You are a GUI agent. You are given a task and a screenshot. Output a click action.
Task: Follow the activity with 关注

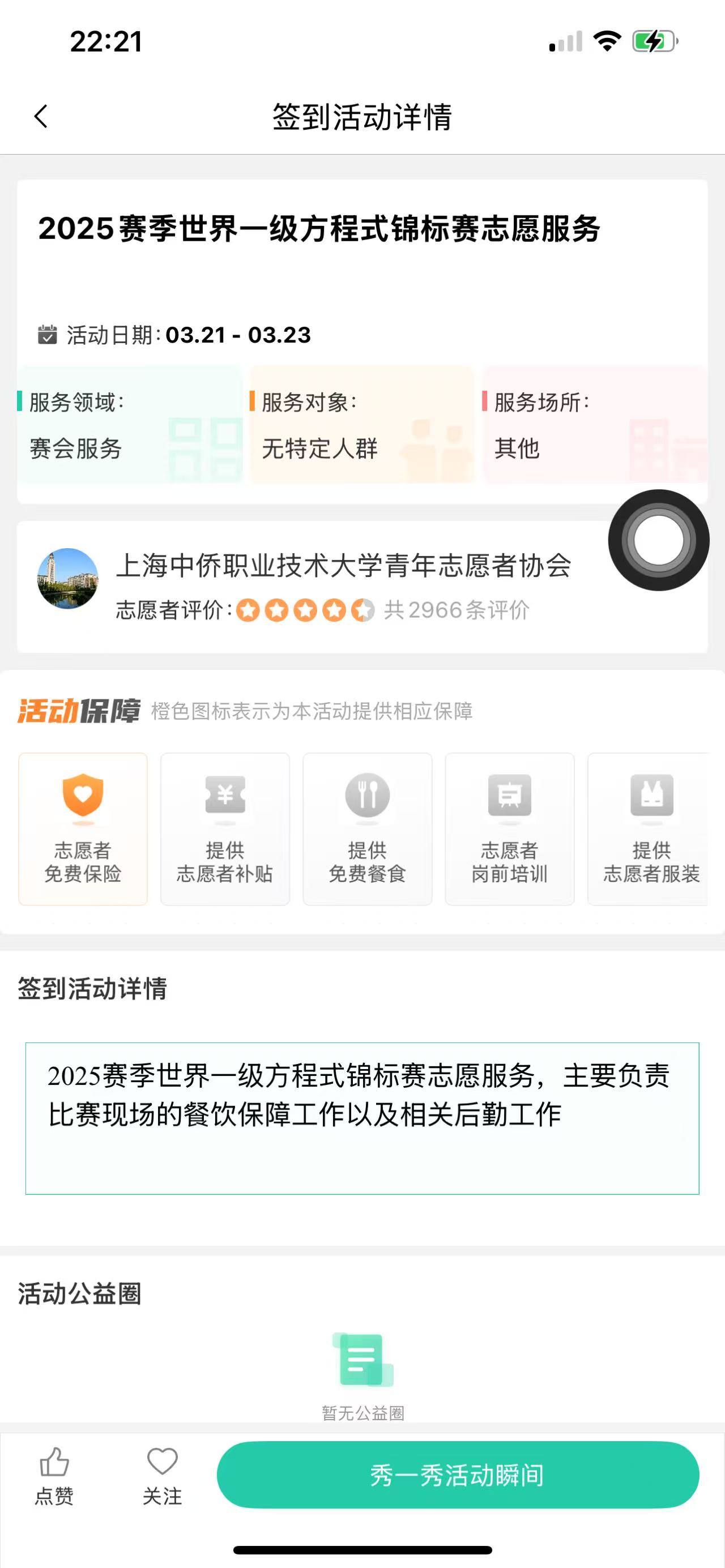tap(162, 1476)
